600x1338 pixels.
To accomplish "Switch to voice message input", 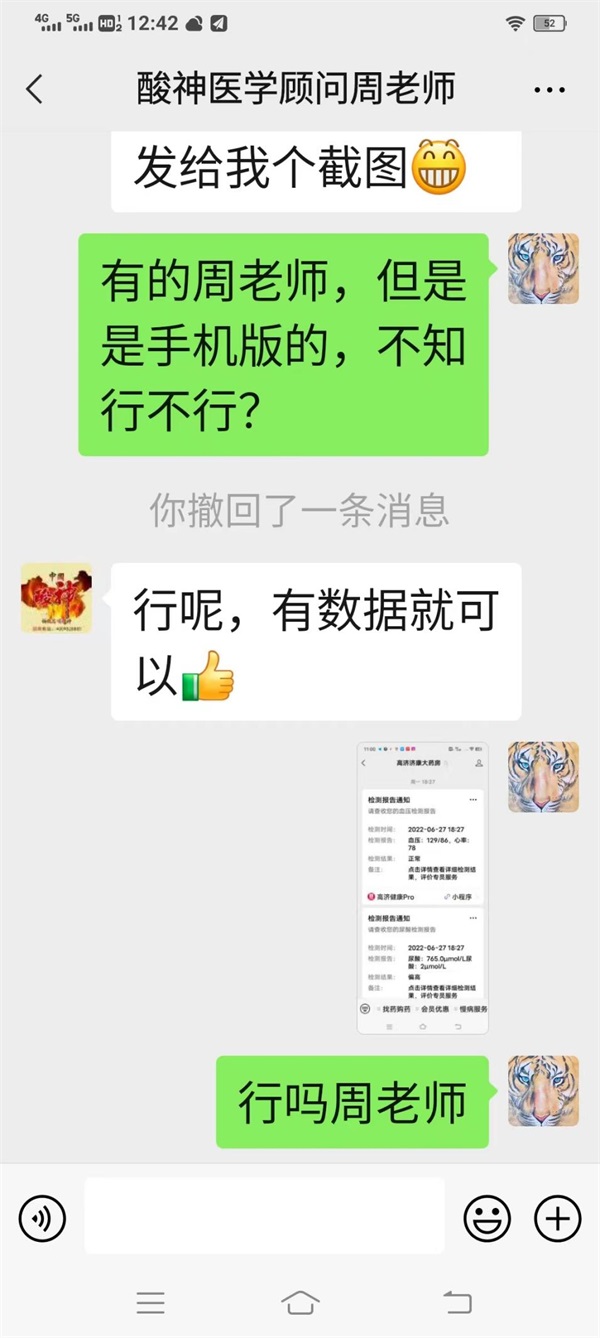I will click(x=42, y=1217).
